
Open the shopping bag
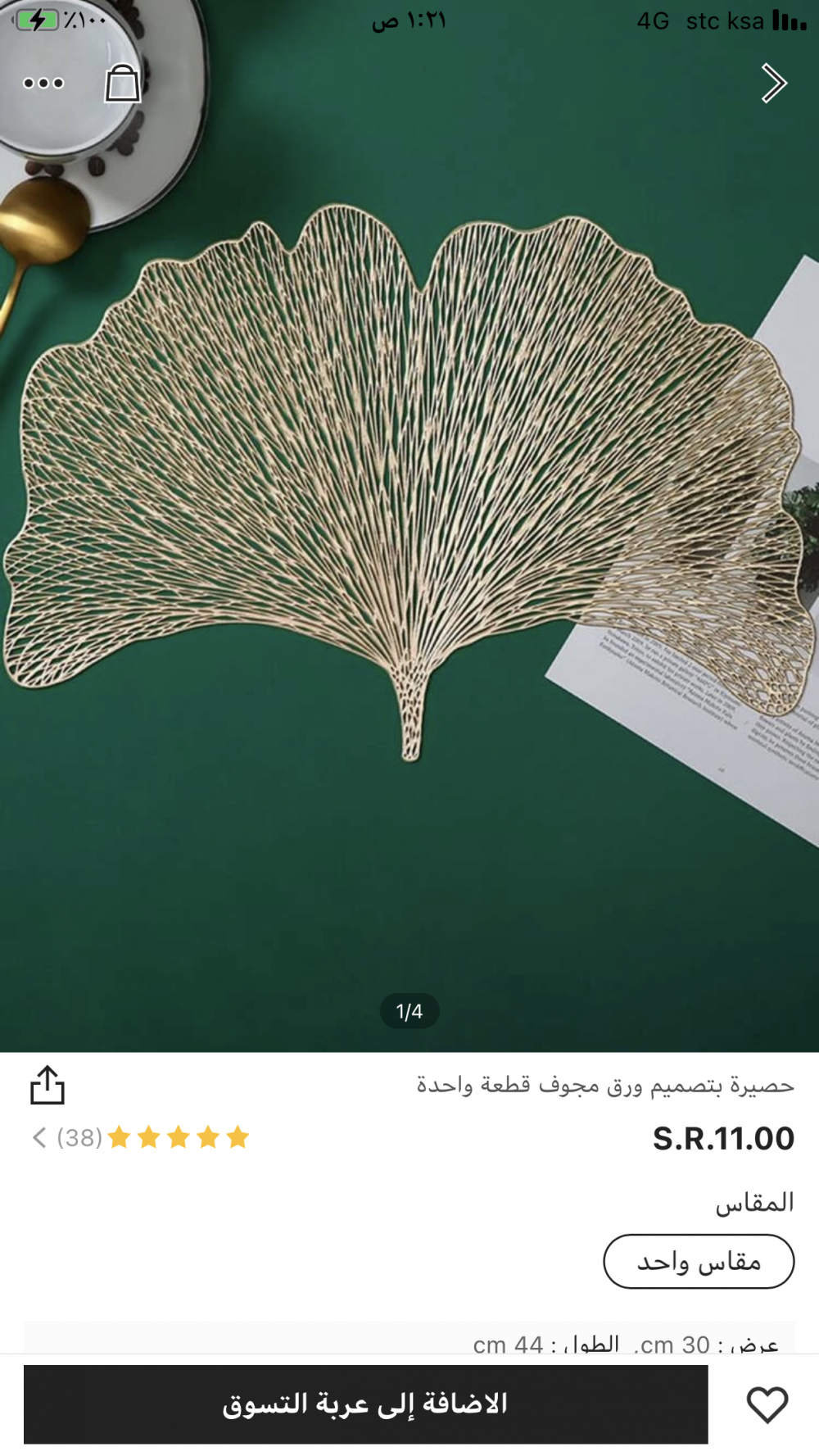click(123, 83)
